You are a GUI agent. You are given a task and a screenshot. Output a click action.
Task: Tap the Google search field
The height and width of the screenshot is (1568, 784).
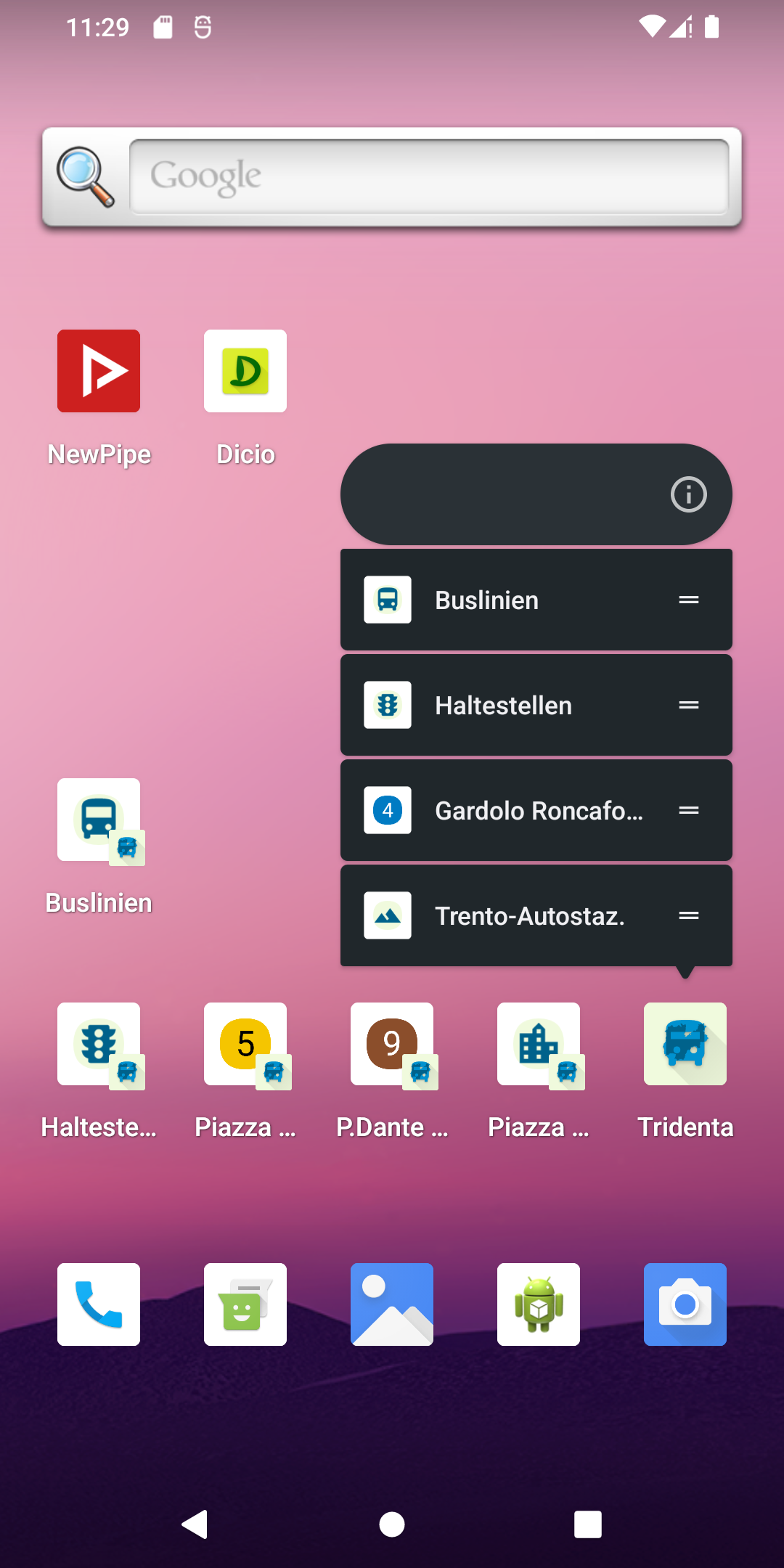(428, 177)
